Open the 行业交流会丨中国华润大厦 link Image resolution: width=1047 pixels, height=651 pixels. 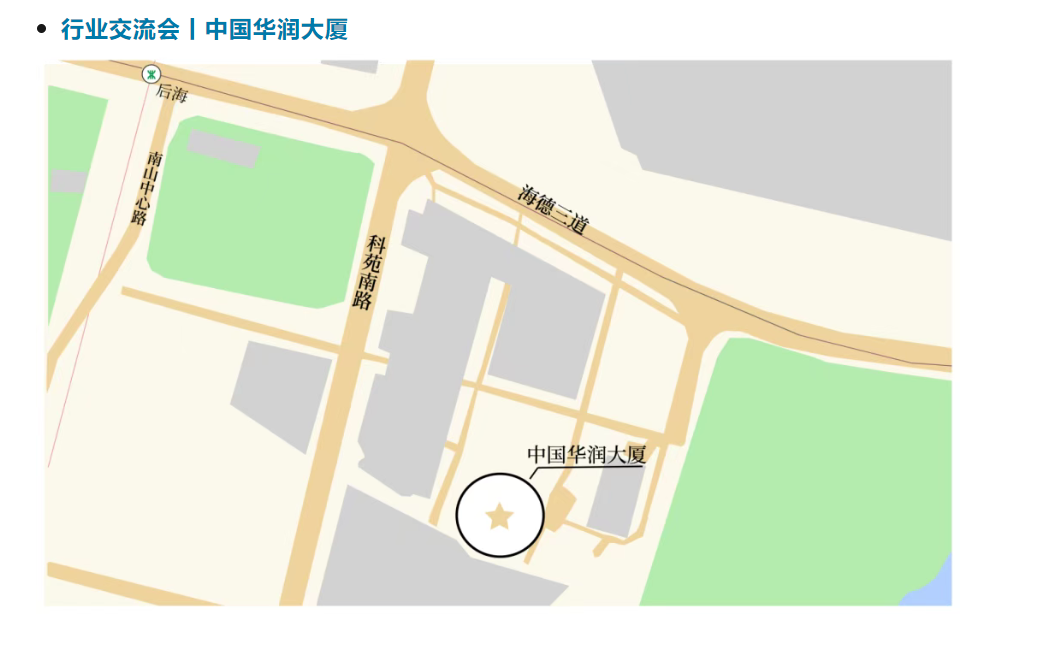tap(204, 29)
